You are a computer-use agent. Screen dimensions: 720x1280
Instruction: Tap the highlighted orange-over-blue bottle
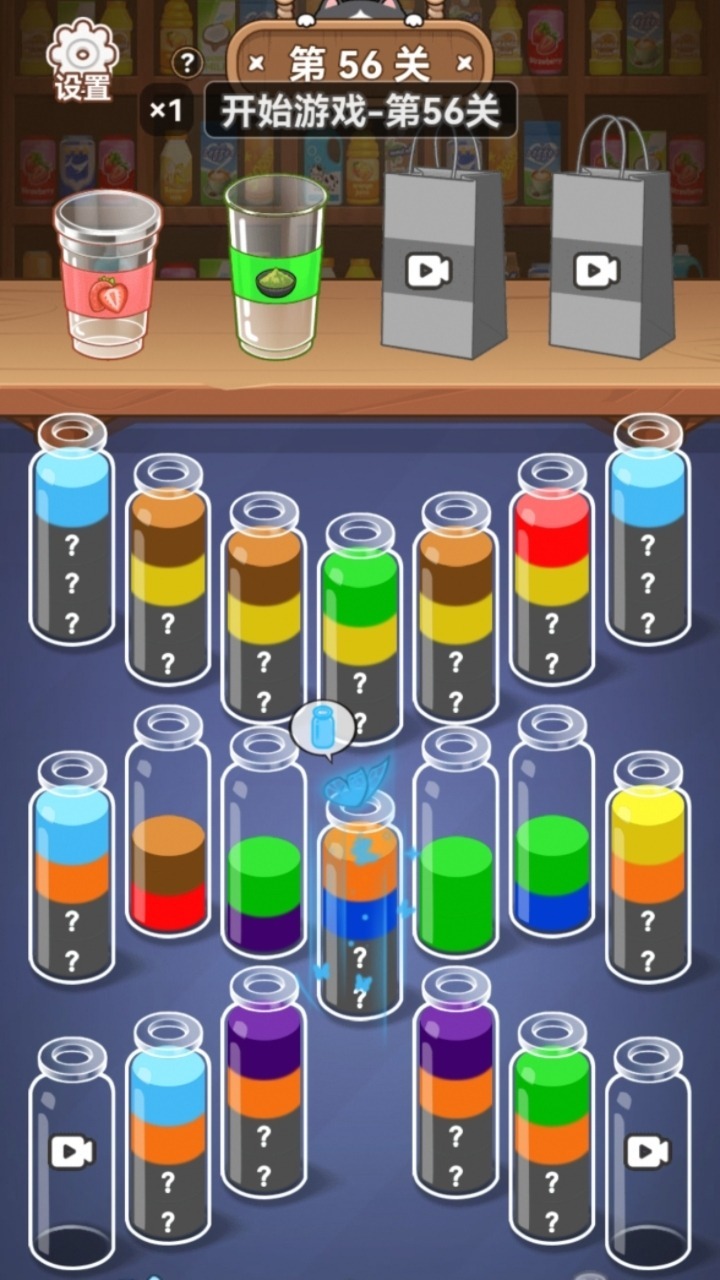[360, 905]
